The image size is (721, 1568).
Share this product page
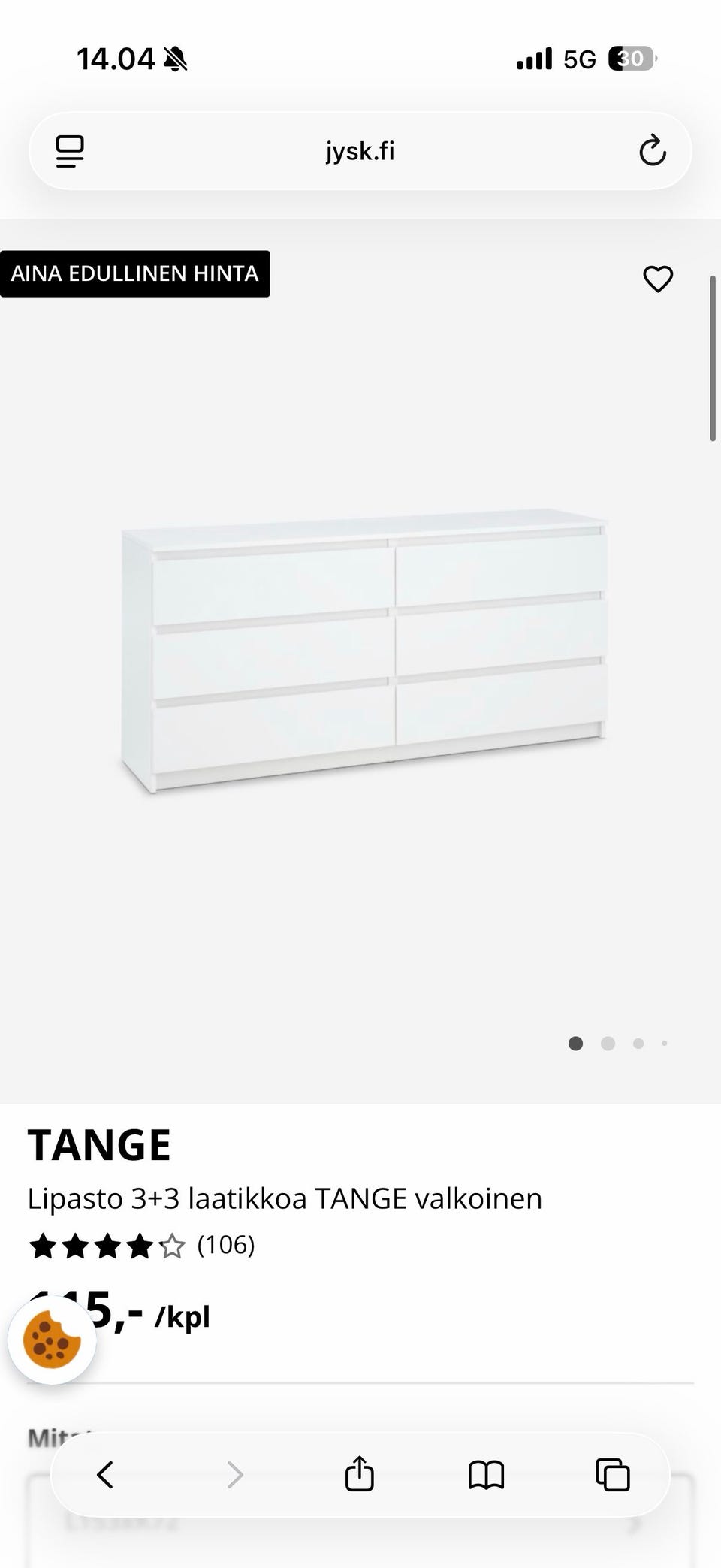click(359, 1474)
